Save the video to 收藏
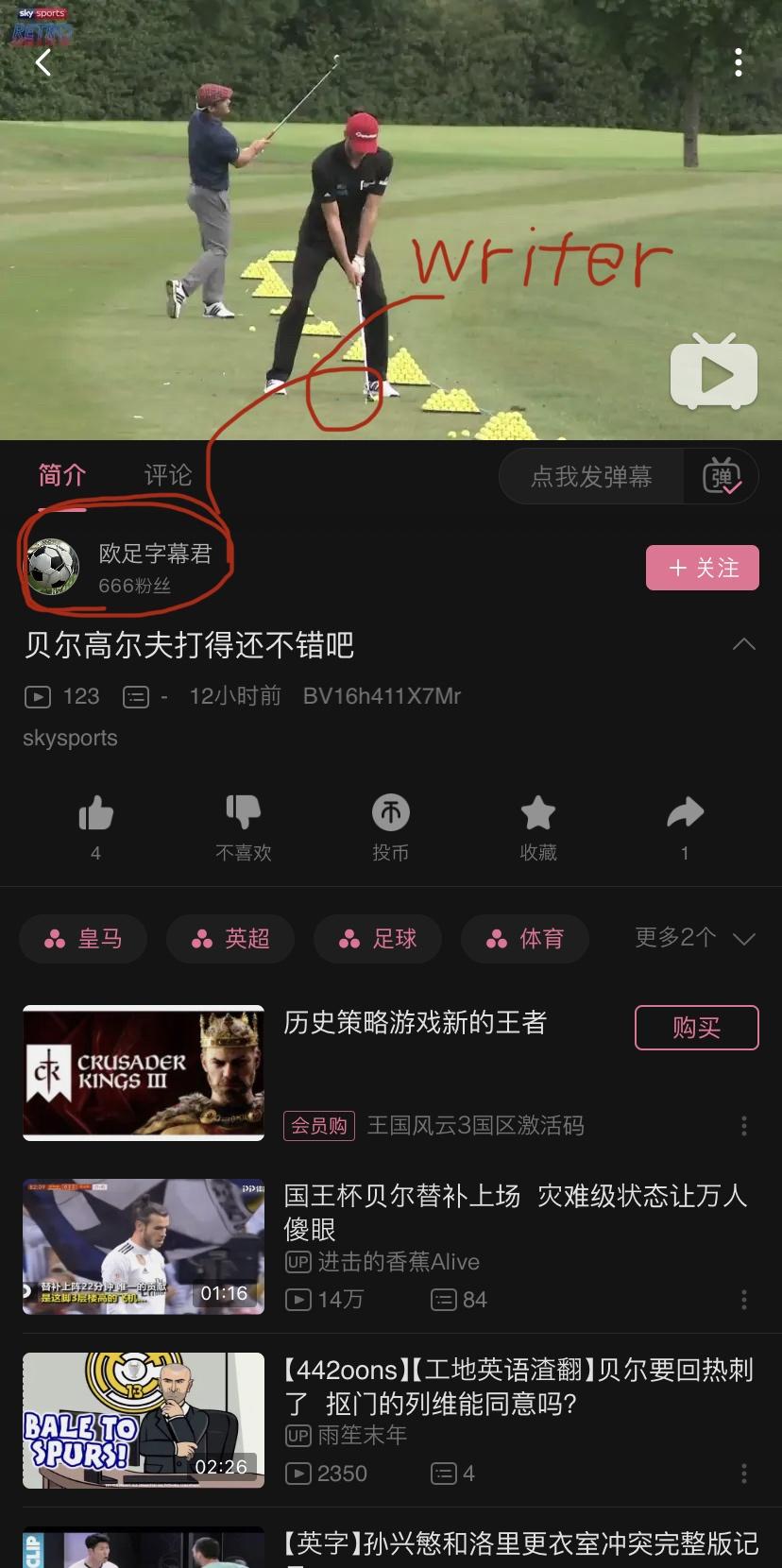Image resolution: width=782 pixels, height=1568 pixels. [x=538, y=828]
